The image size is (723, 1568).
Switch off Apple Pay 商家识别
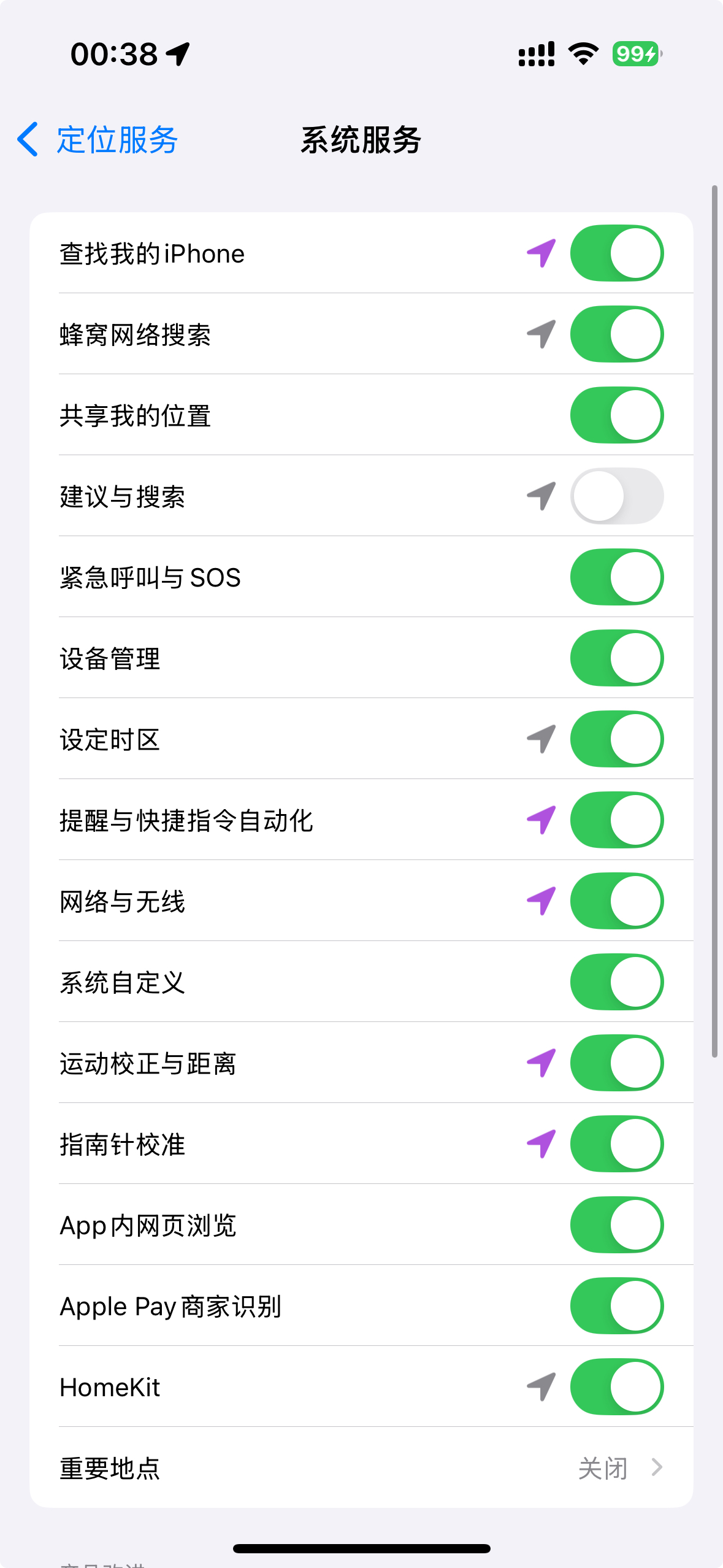pyautogui.click(x=616, y=1306)
